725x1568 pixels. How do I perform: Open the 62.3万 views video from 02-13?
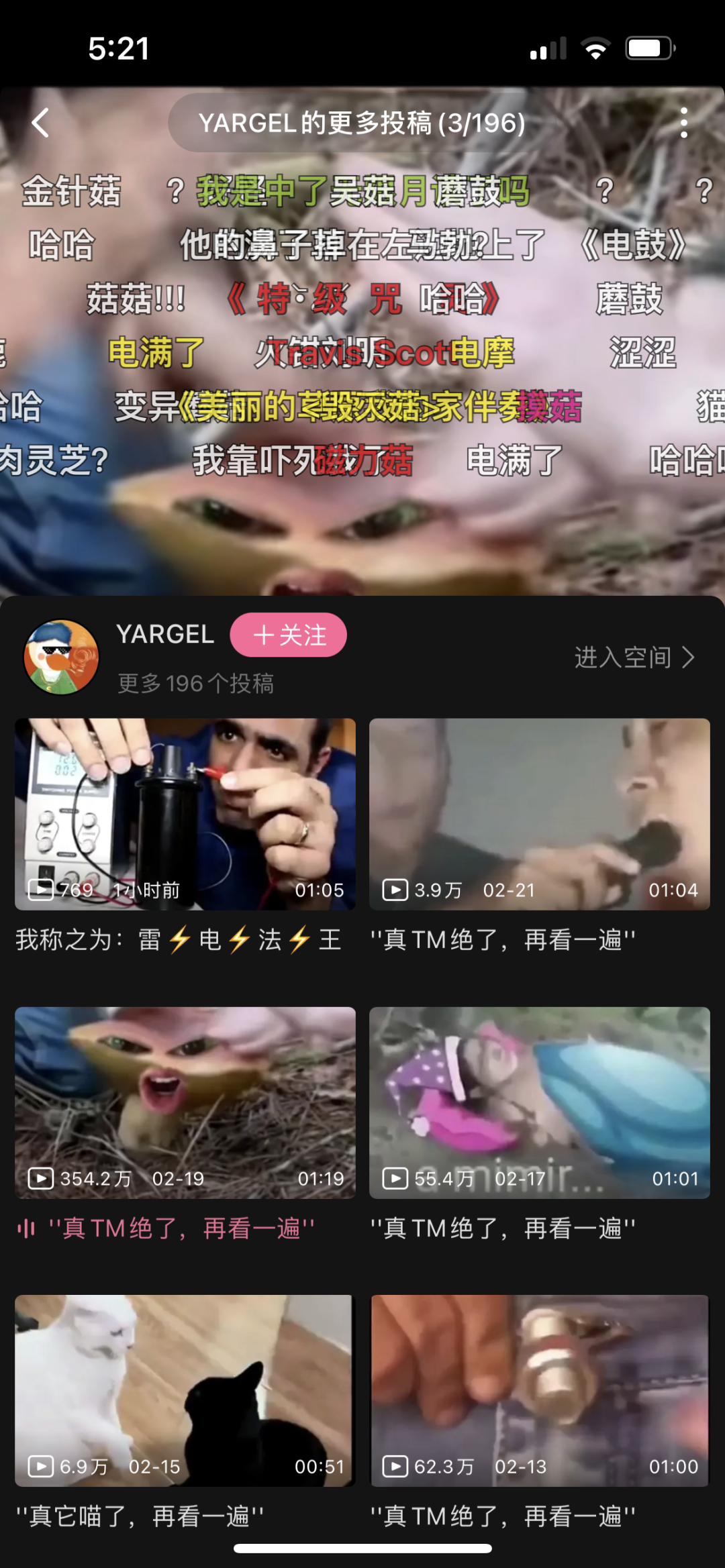pos(539,1390)
